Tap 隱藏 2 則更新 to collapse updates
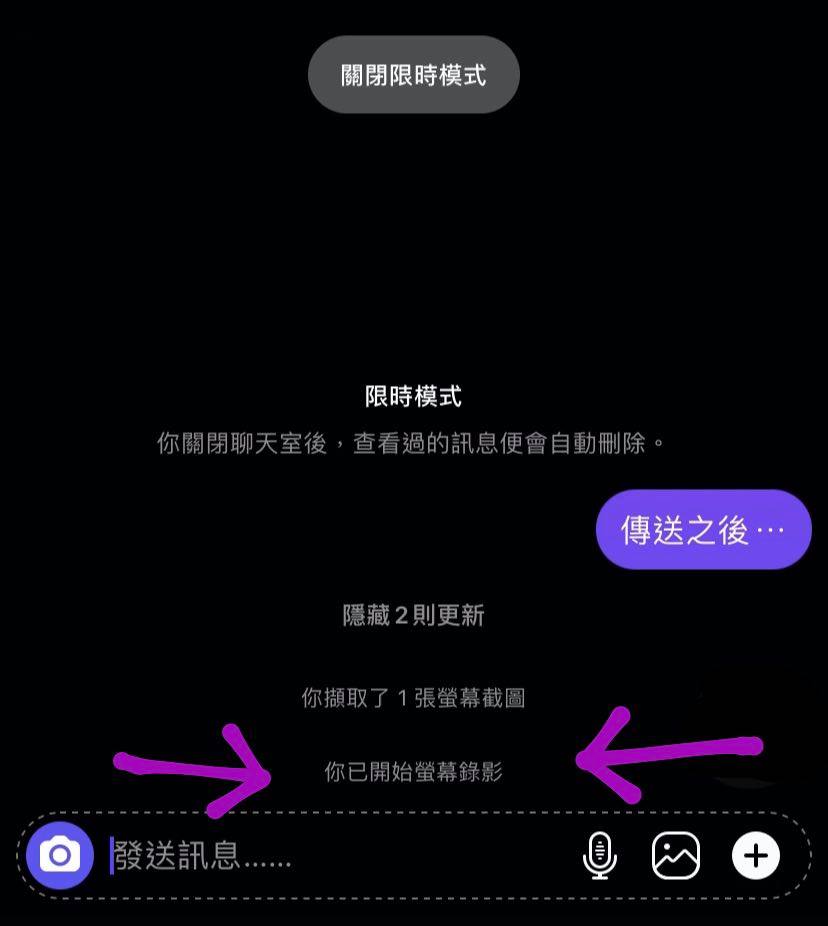This screenshot has height=926, width=828. [413, 615]
